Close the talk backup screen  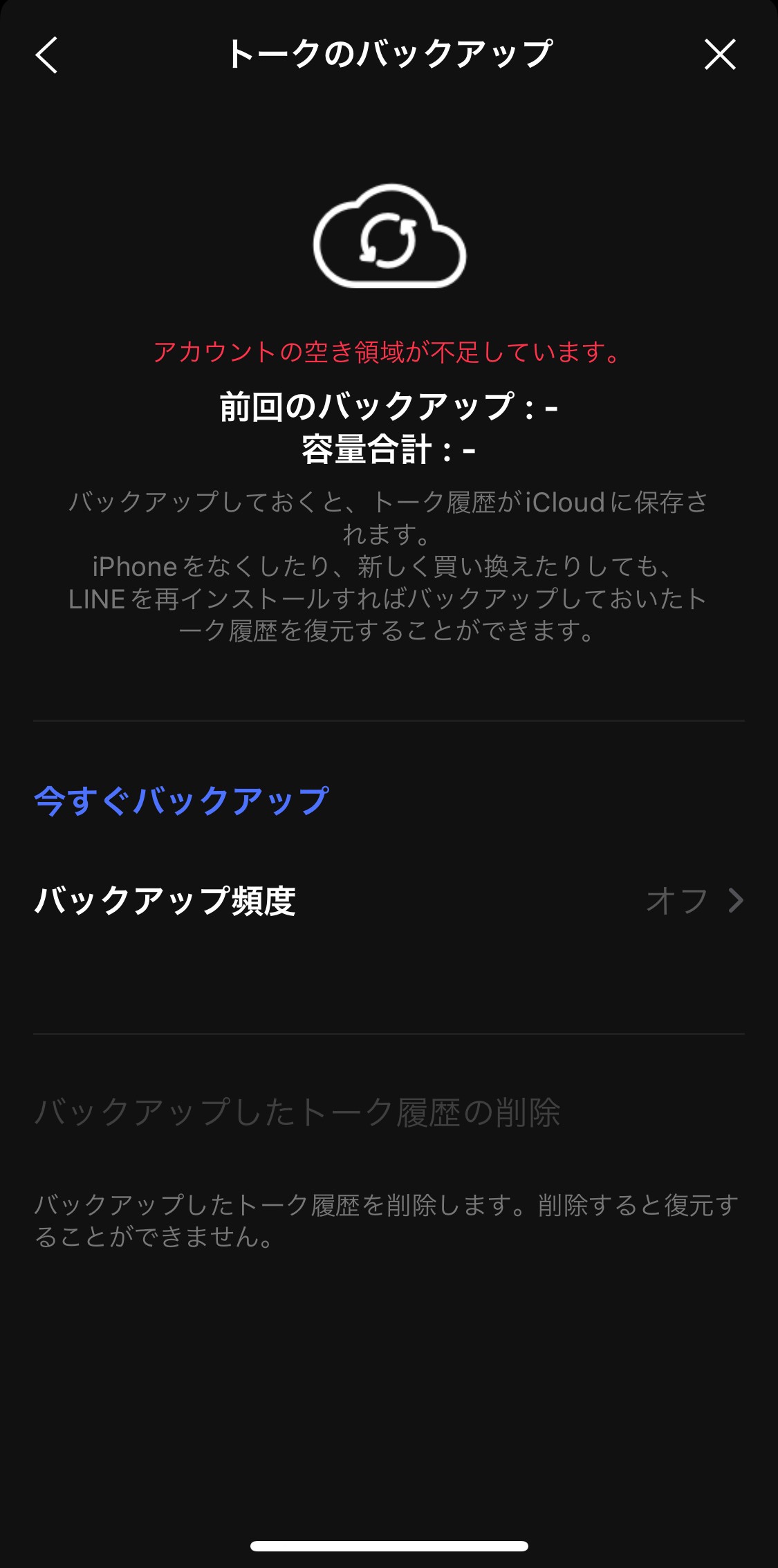720,55
